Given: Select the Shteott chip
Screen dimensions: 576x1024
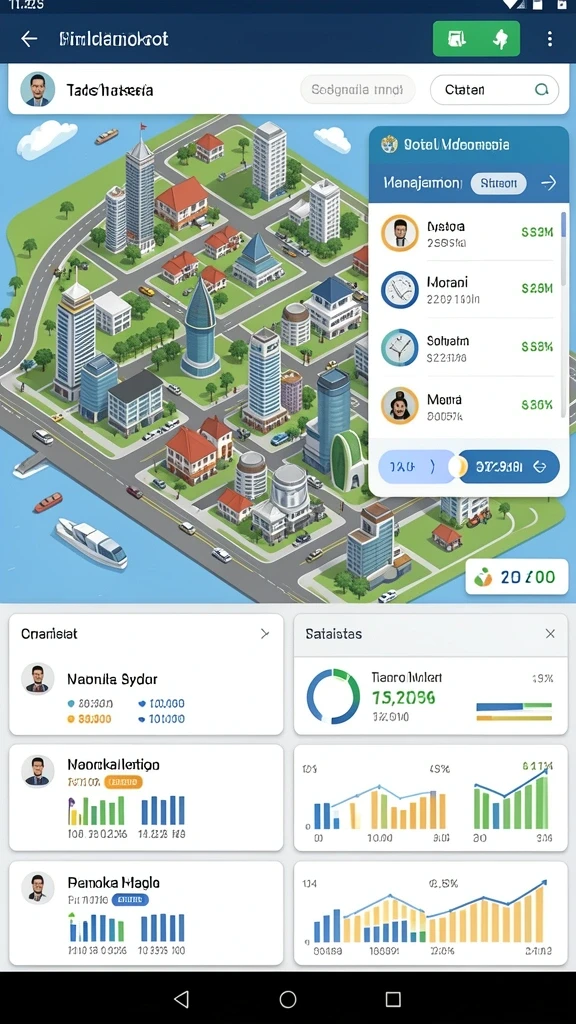Looking at the screenshot, I should (498, 184).
